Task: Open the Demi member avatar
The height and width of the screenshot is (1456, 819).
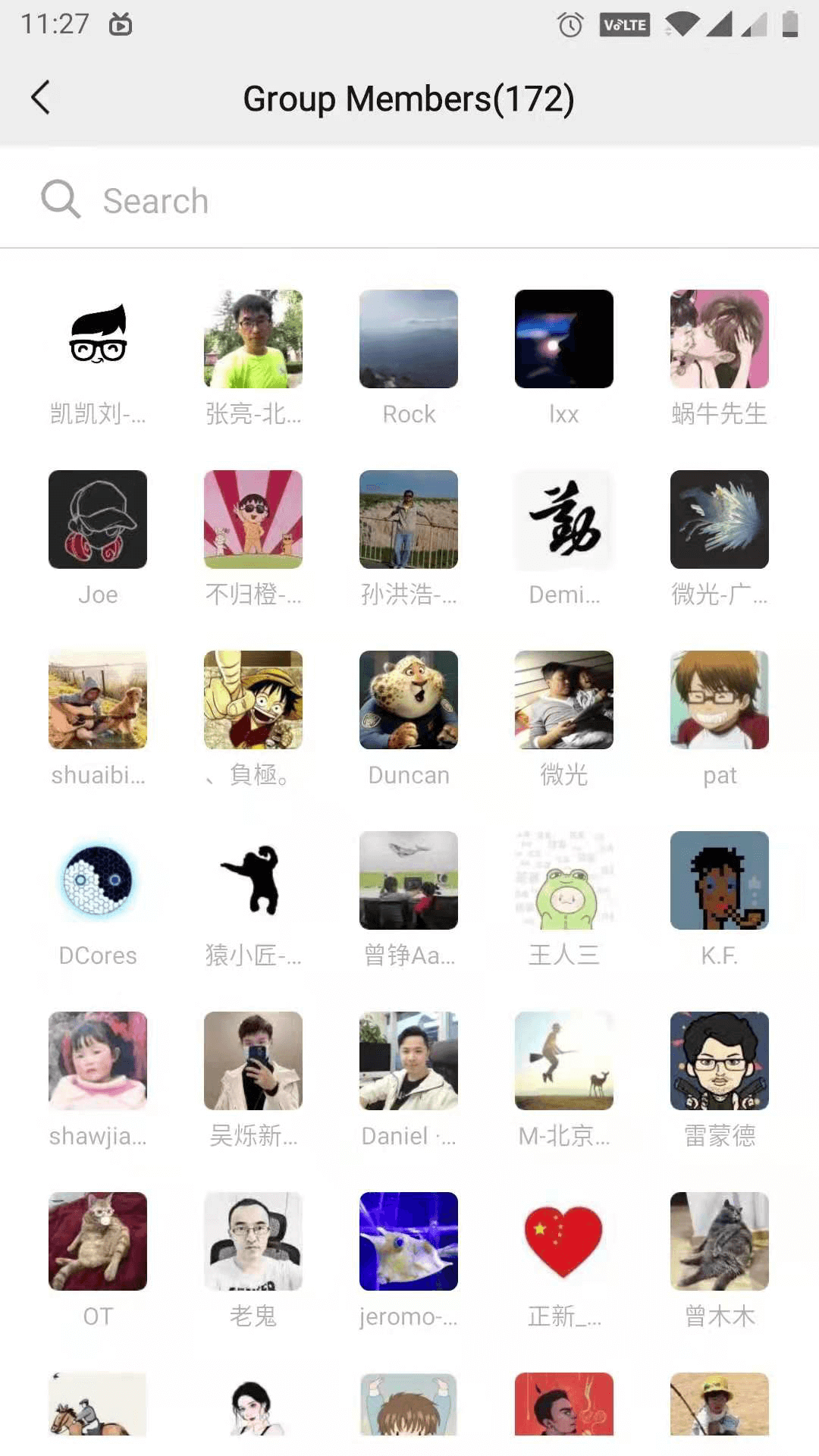Action: coord(563,519)
